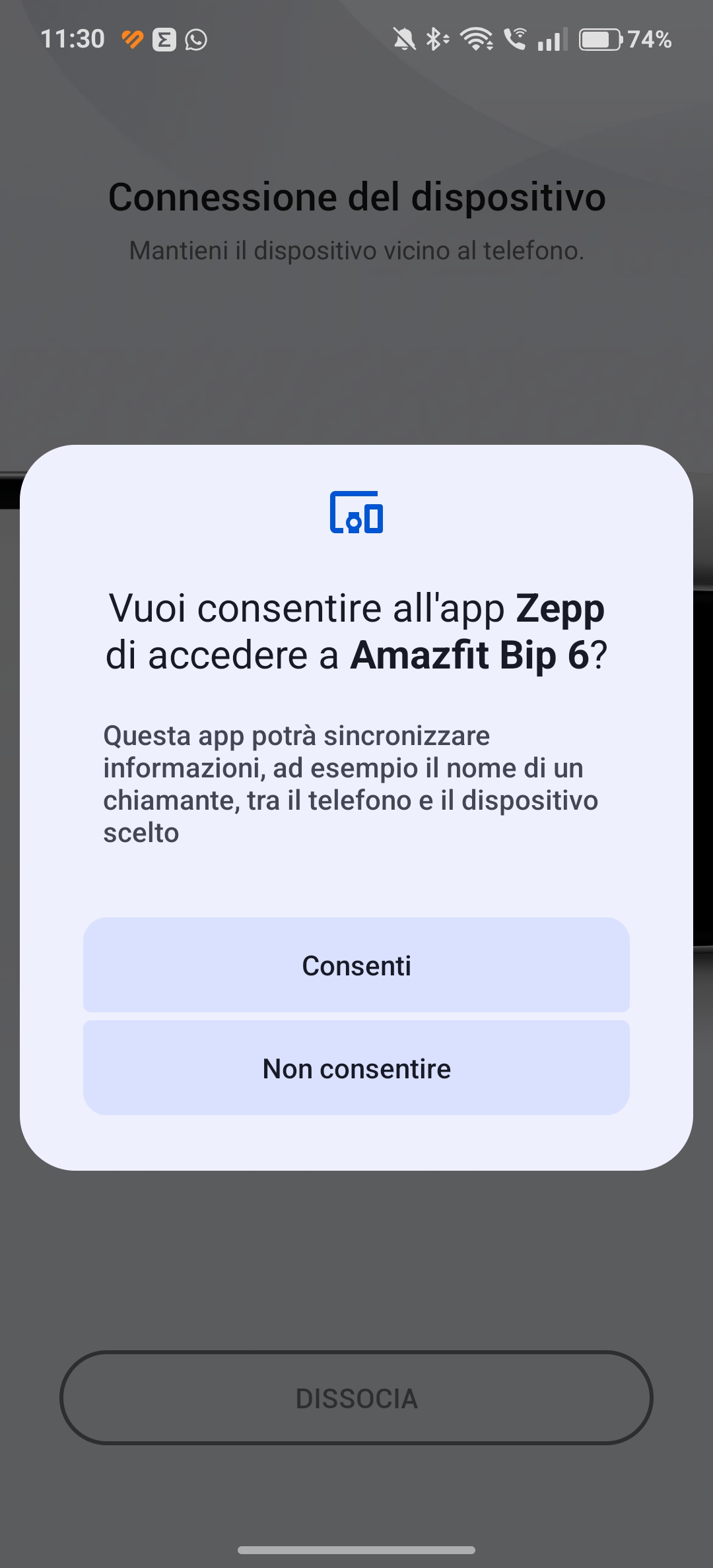Image resolution: width=713 pixels, height=1568 pixels.
Task: Tap the DISSOCIA button
Action: (356, 1398)
